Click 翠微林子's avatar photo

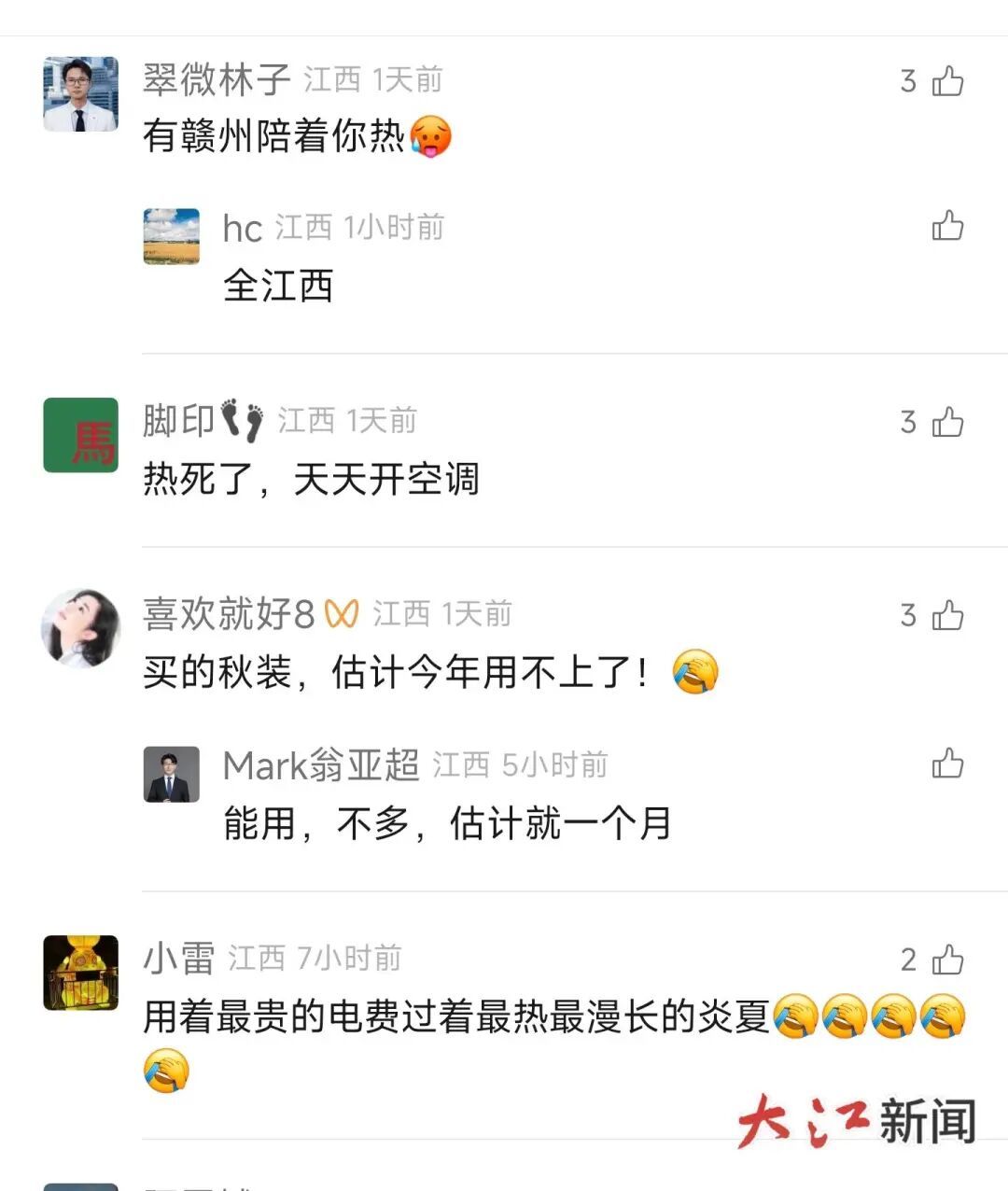(x=79, y=93)
